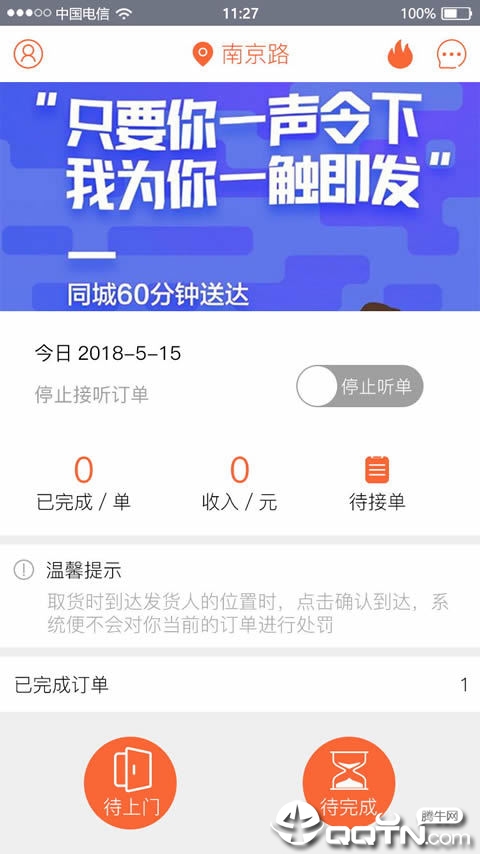Open the 已完成订单 row
This screenshot has width=480, height=854.
[x=240, y=684]
